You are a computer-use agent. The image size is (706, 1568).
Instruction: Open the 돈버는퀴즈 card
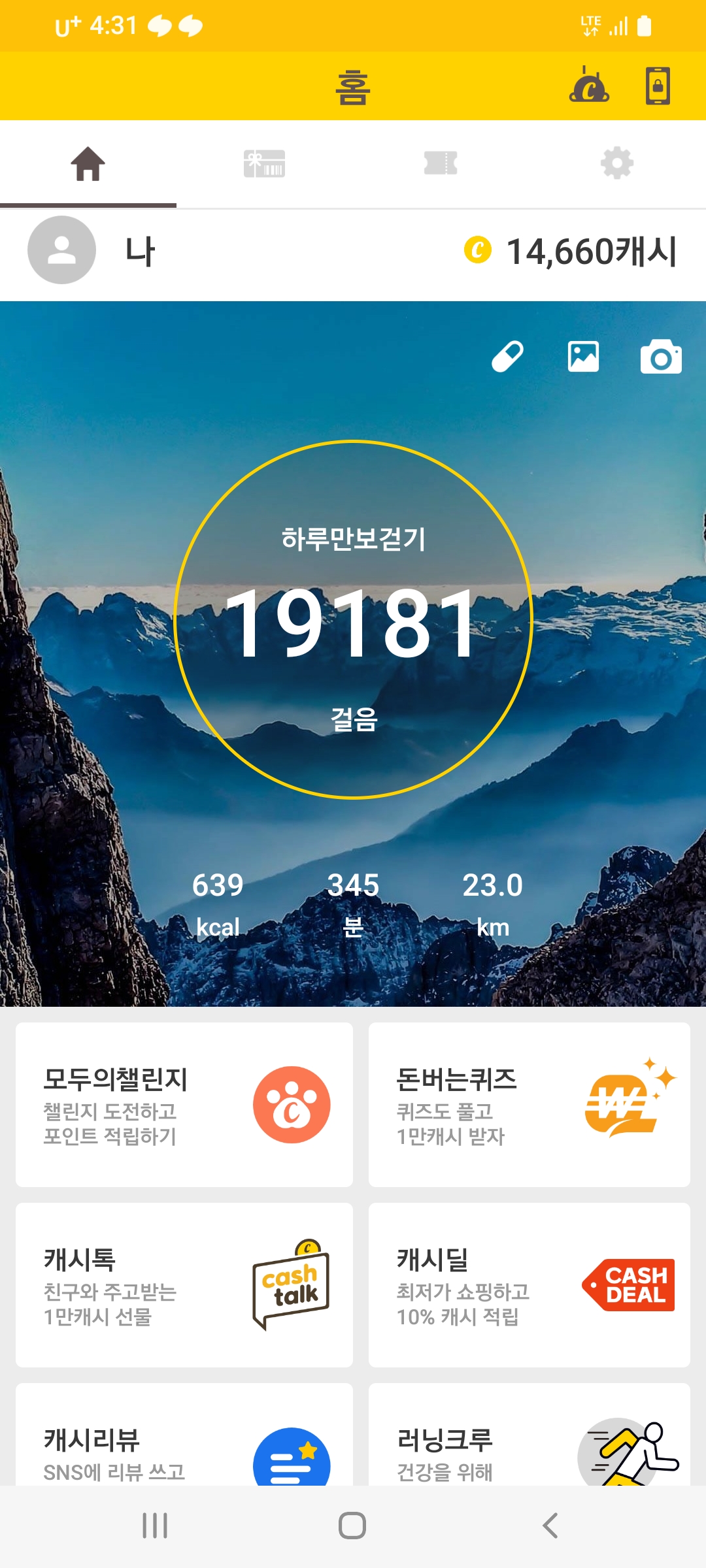529,1105
